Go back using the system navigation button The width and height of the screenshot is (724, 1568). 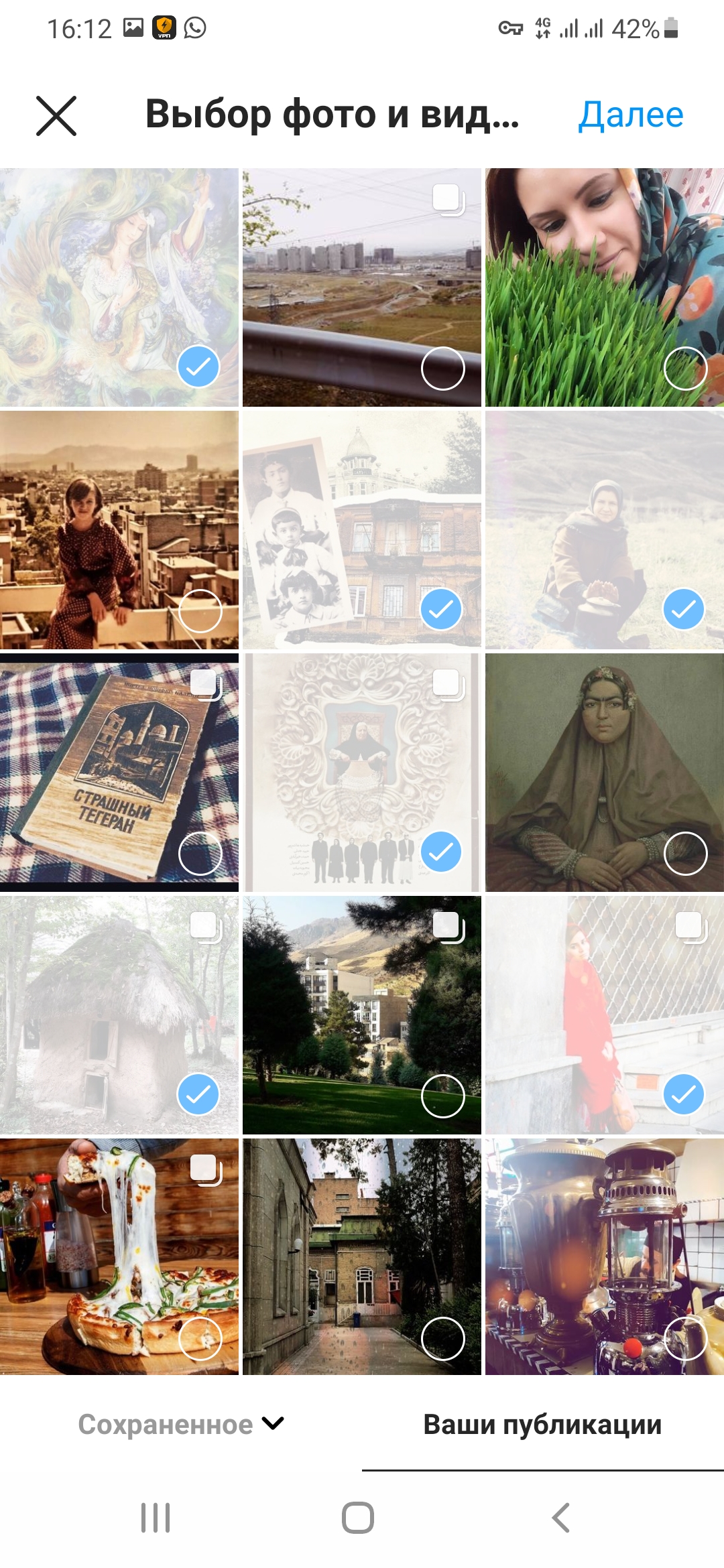click(x=560, y=1518)
